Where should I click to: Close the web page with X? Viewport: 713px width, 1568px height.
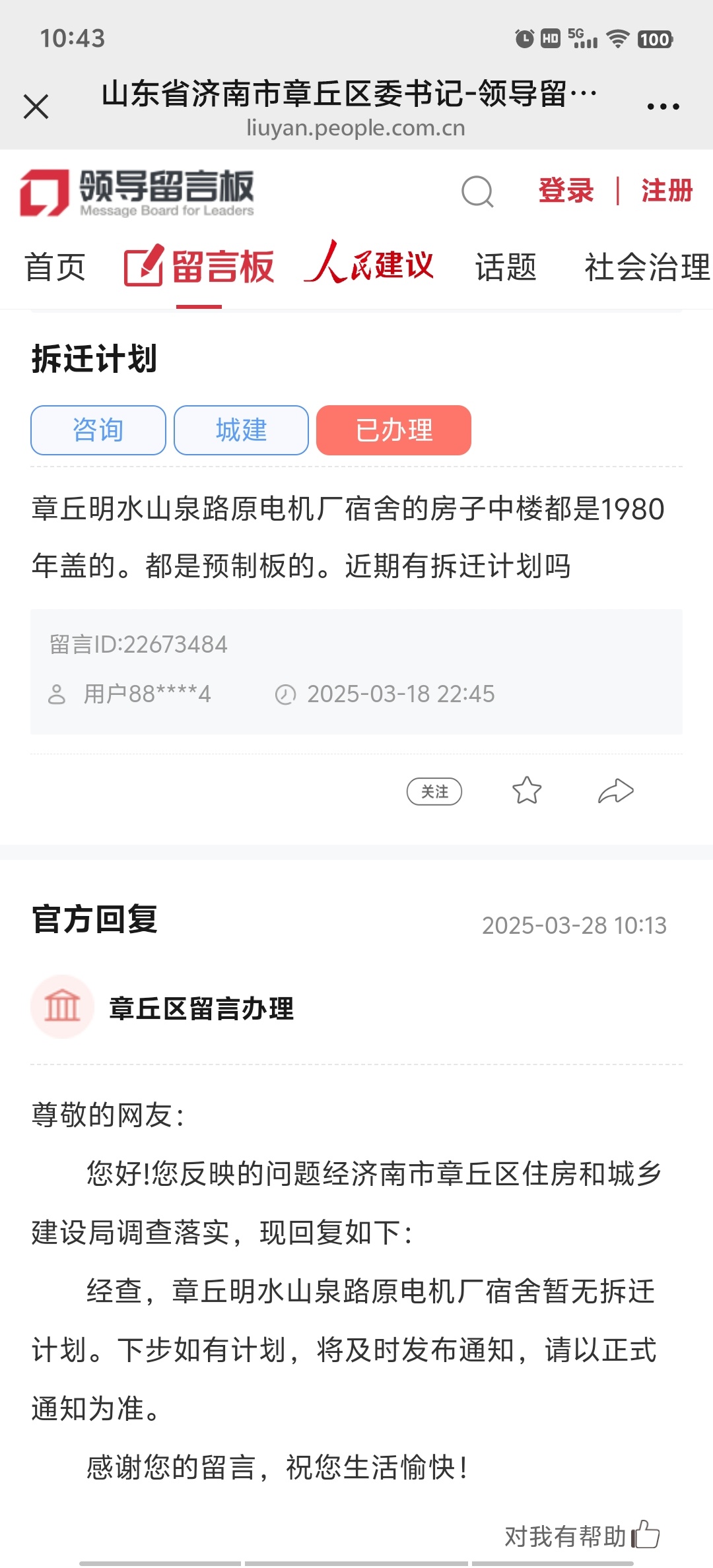[x=36, y=106]
